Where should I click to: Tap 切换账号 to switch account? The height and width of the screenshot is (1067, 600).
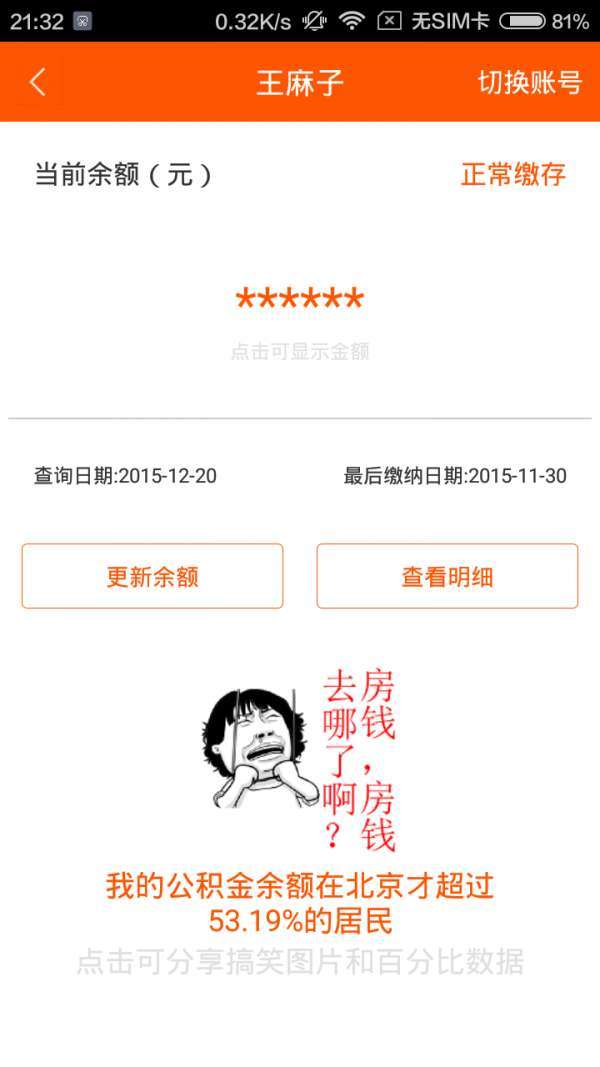[529, 83]
